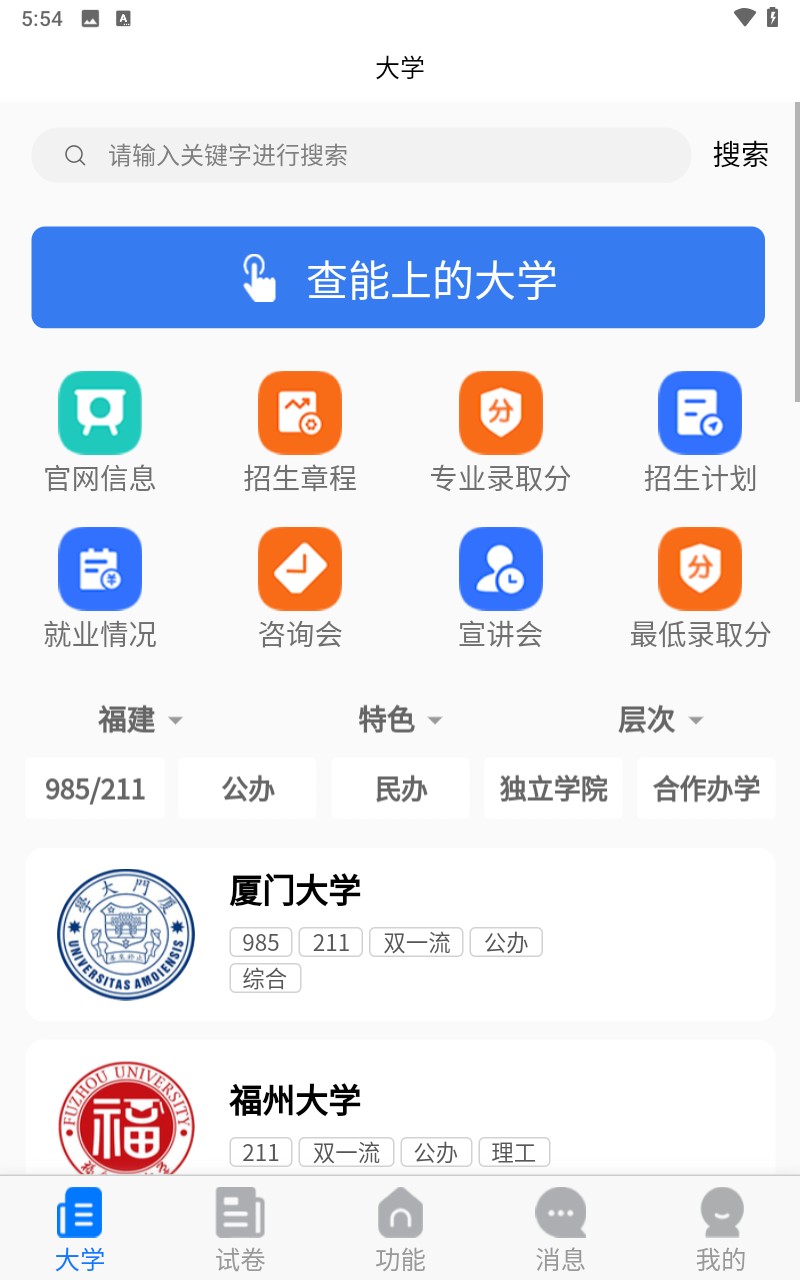The width and height of the screenshot is (800, 1280).
Task: Switch to the 试卷 exam papers tab
Action: coord(240,1228)
